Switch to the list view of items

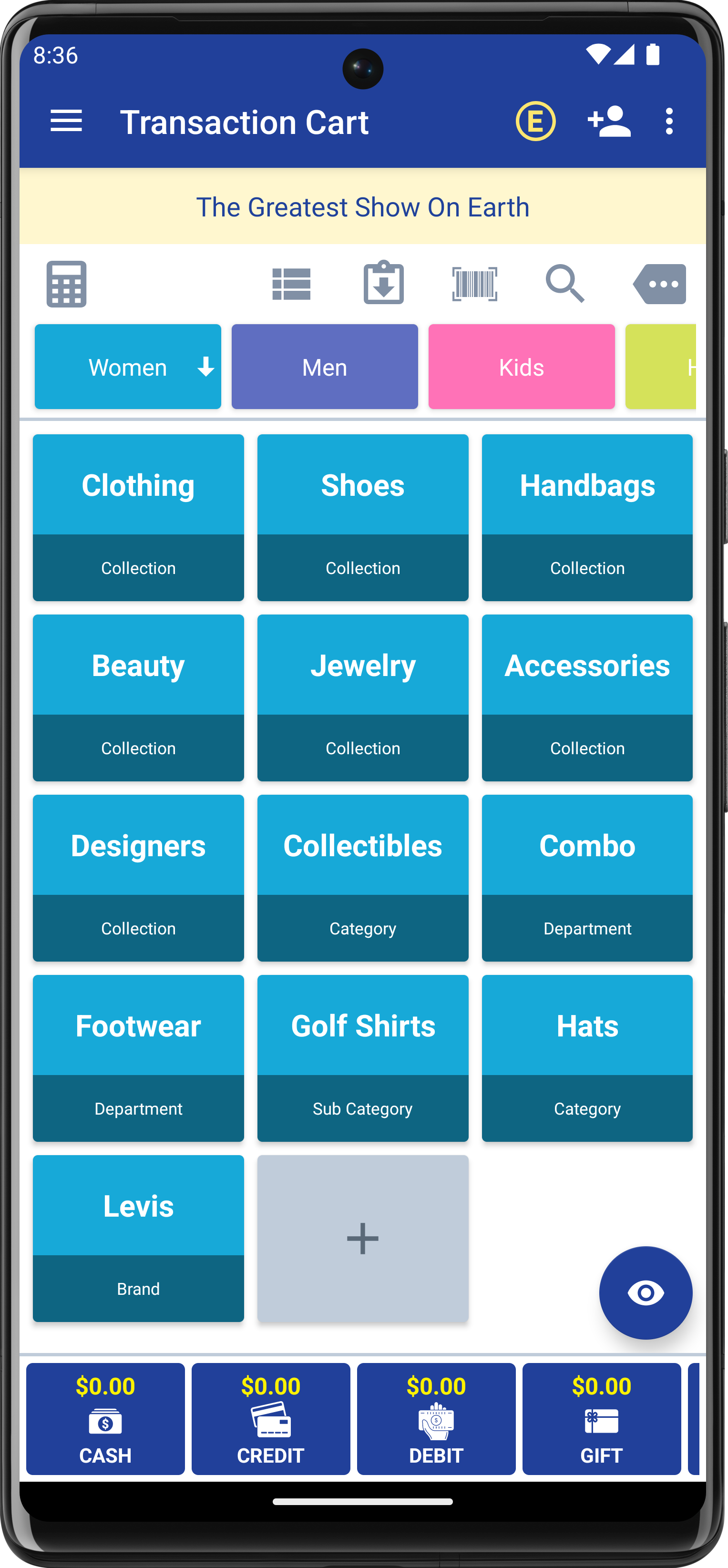(x=291, y=284)
